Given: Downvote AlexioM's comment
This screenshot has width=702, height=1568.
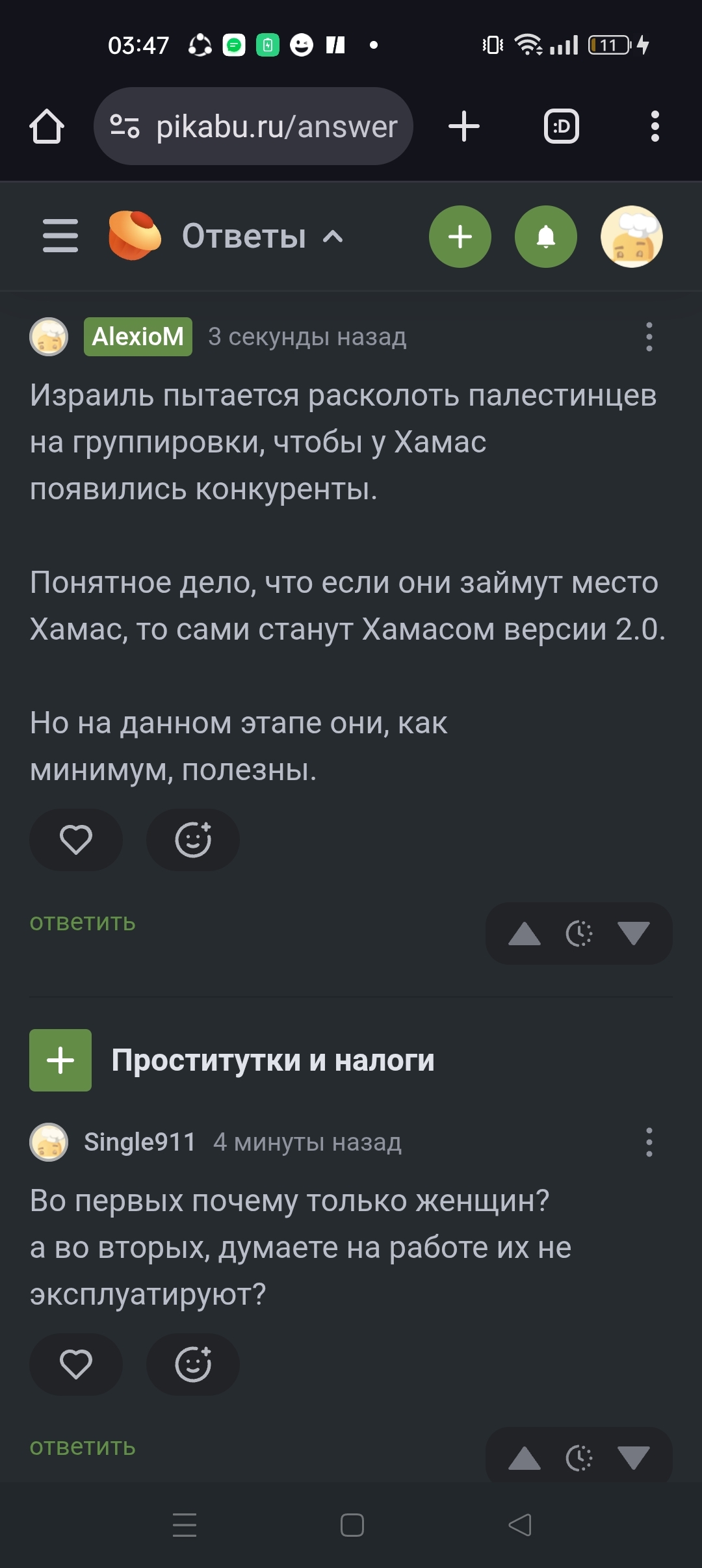Looking at the screenshot, I should coord(634,934).
